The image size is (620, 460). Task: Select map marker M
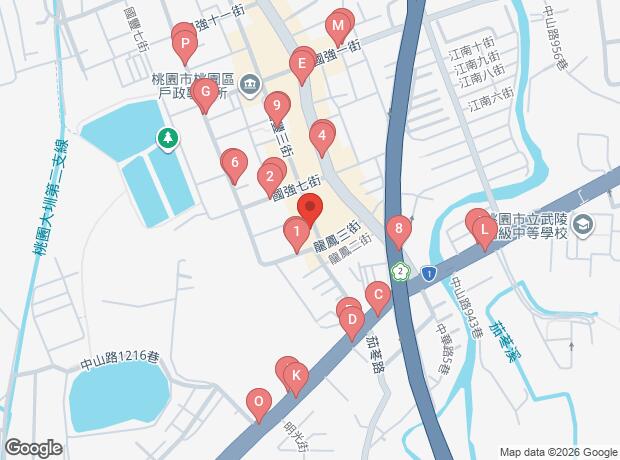pos(338,25)
